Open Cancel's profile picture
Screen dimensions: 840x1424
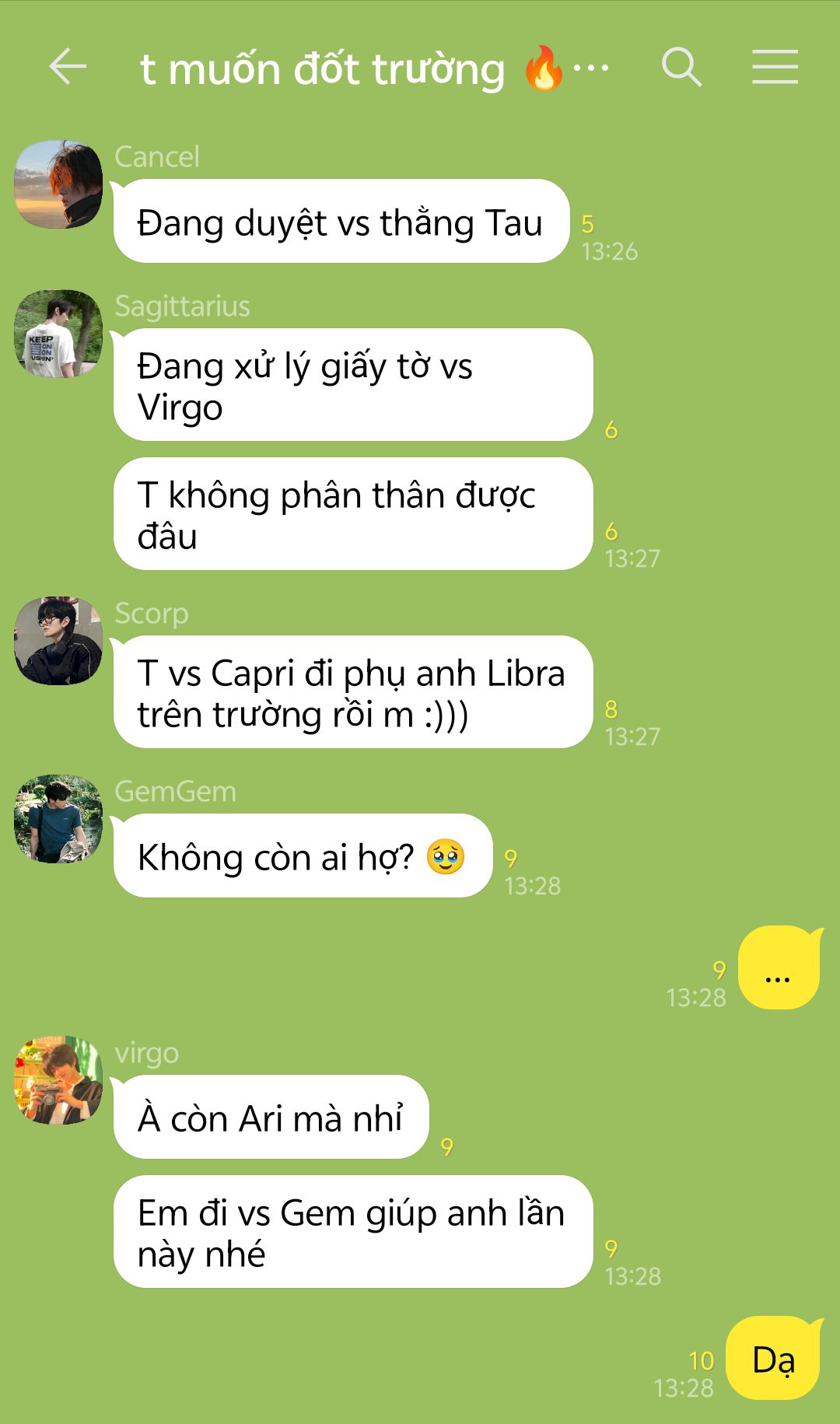[x=58, y=184]
